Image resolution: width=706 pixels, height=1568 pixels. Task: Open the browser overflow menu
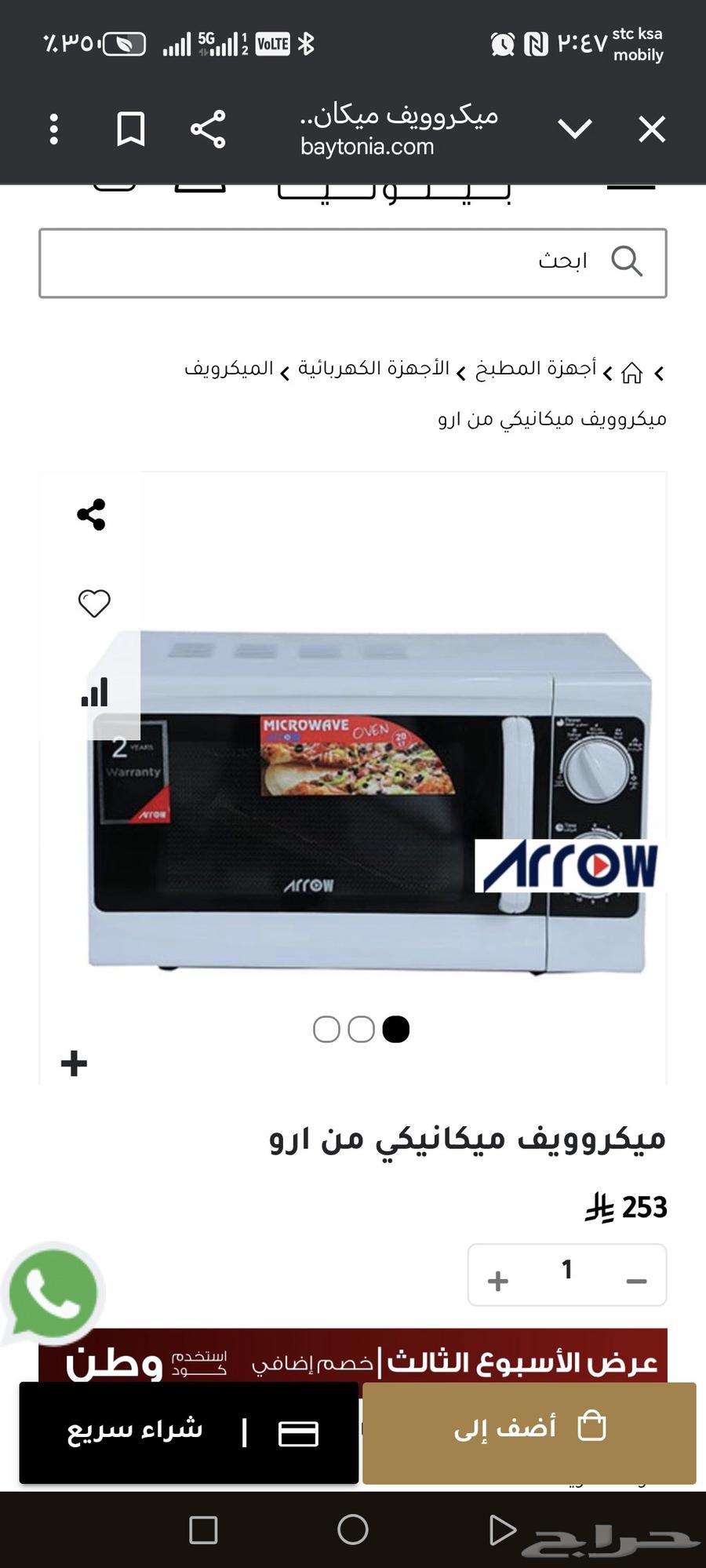point(54,129)
